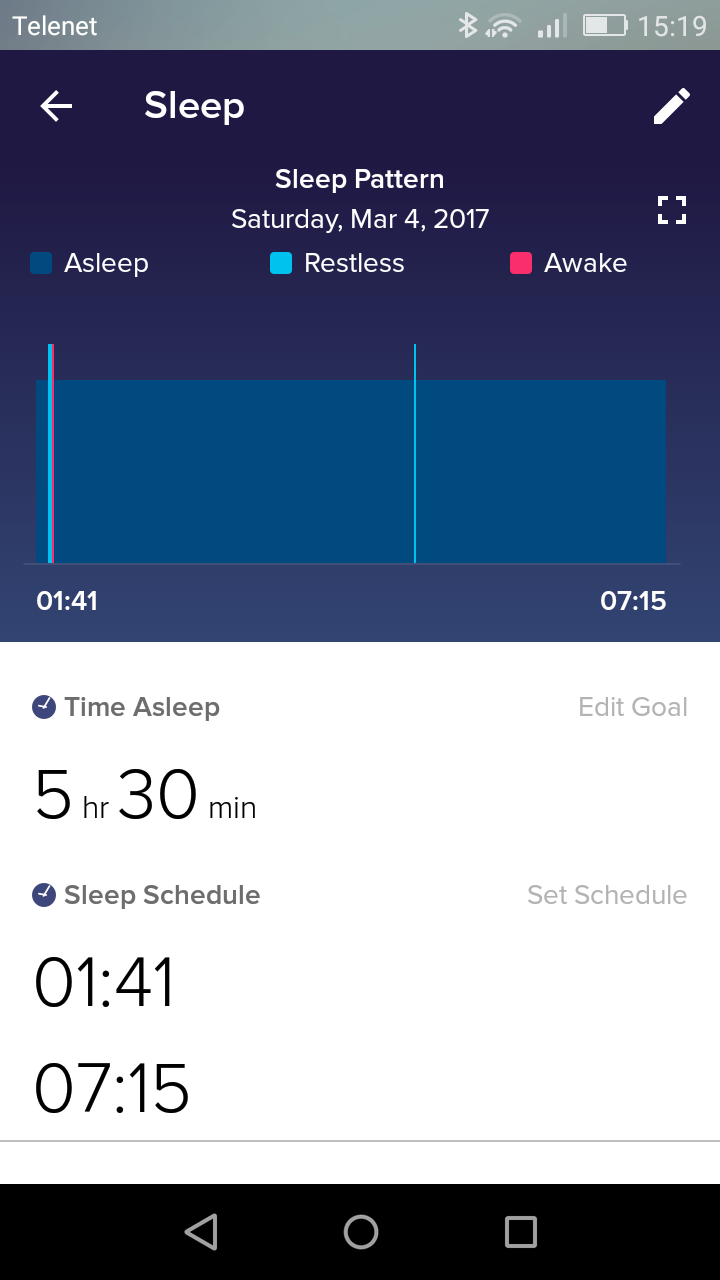
Task: Tap the cyan restless marker in the sleep chart
Action: coord(415,450)
